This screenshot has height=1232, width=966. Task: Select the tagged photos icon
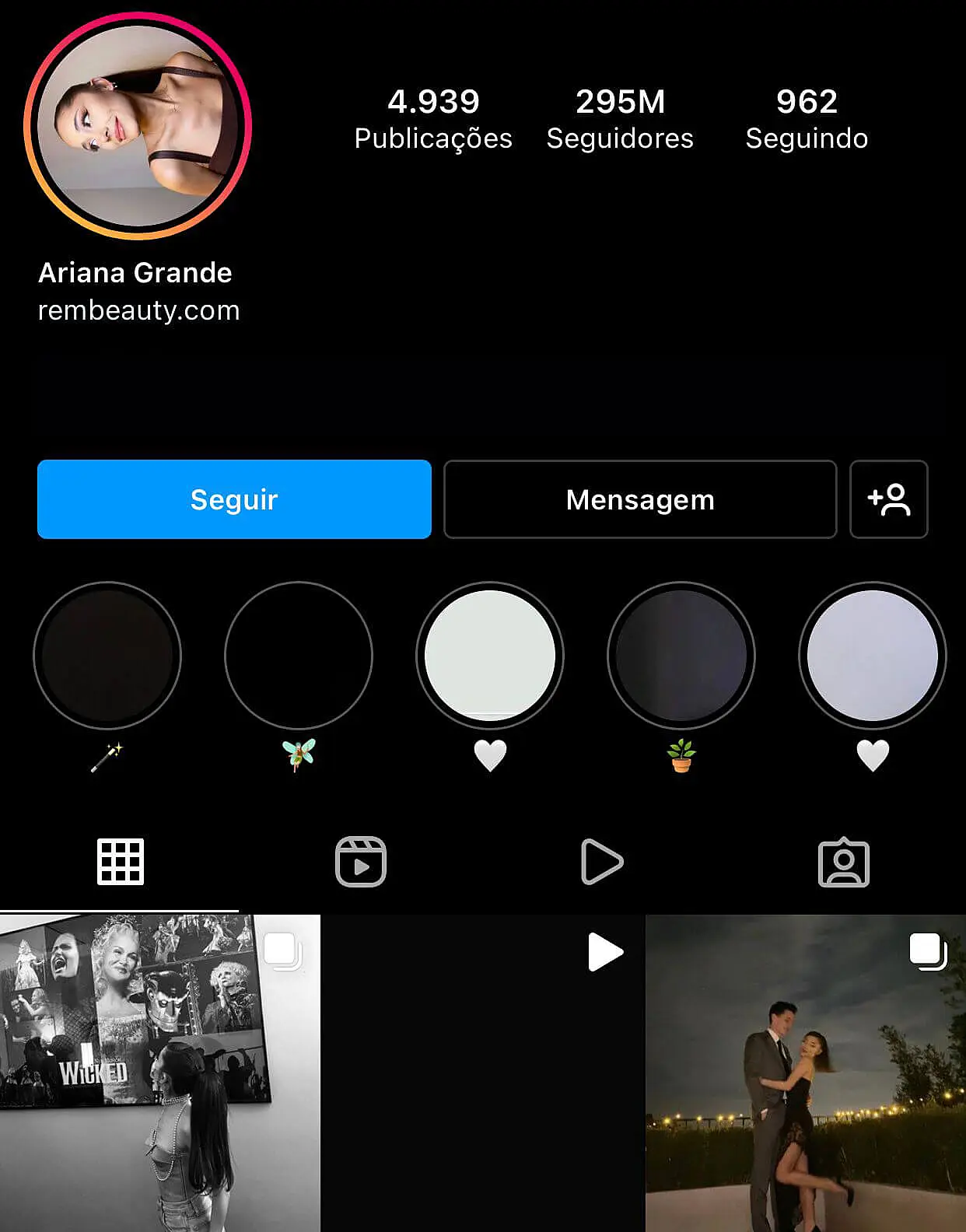pyautogui.click(x=844, y=861)
